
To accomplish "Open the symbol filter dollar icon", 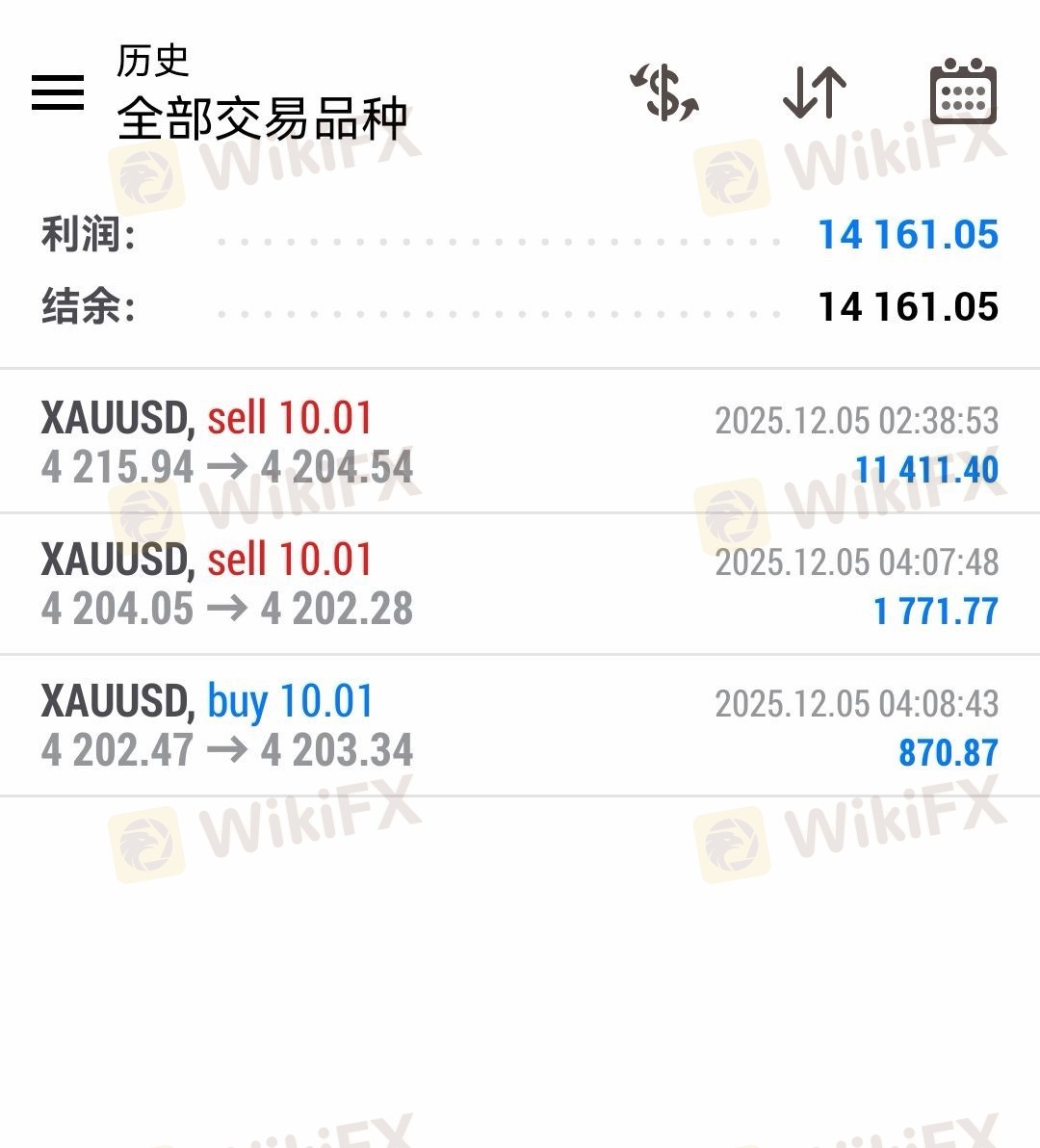I will tap(664, 93).
